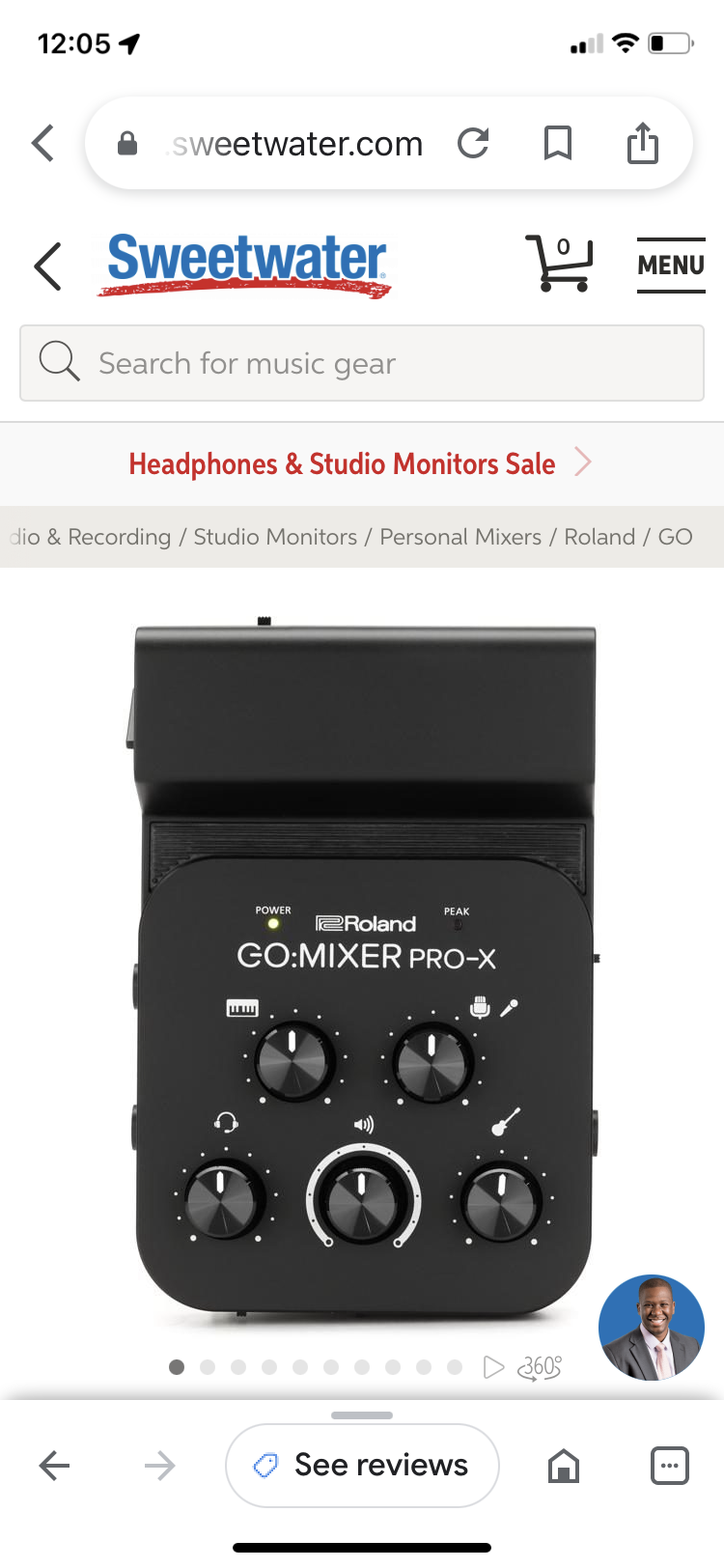Image resolution: width=724 pixels, height=1568 pixels.
Task: Go back with Sweetwater site chevron
Action: pos(48,266)
